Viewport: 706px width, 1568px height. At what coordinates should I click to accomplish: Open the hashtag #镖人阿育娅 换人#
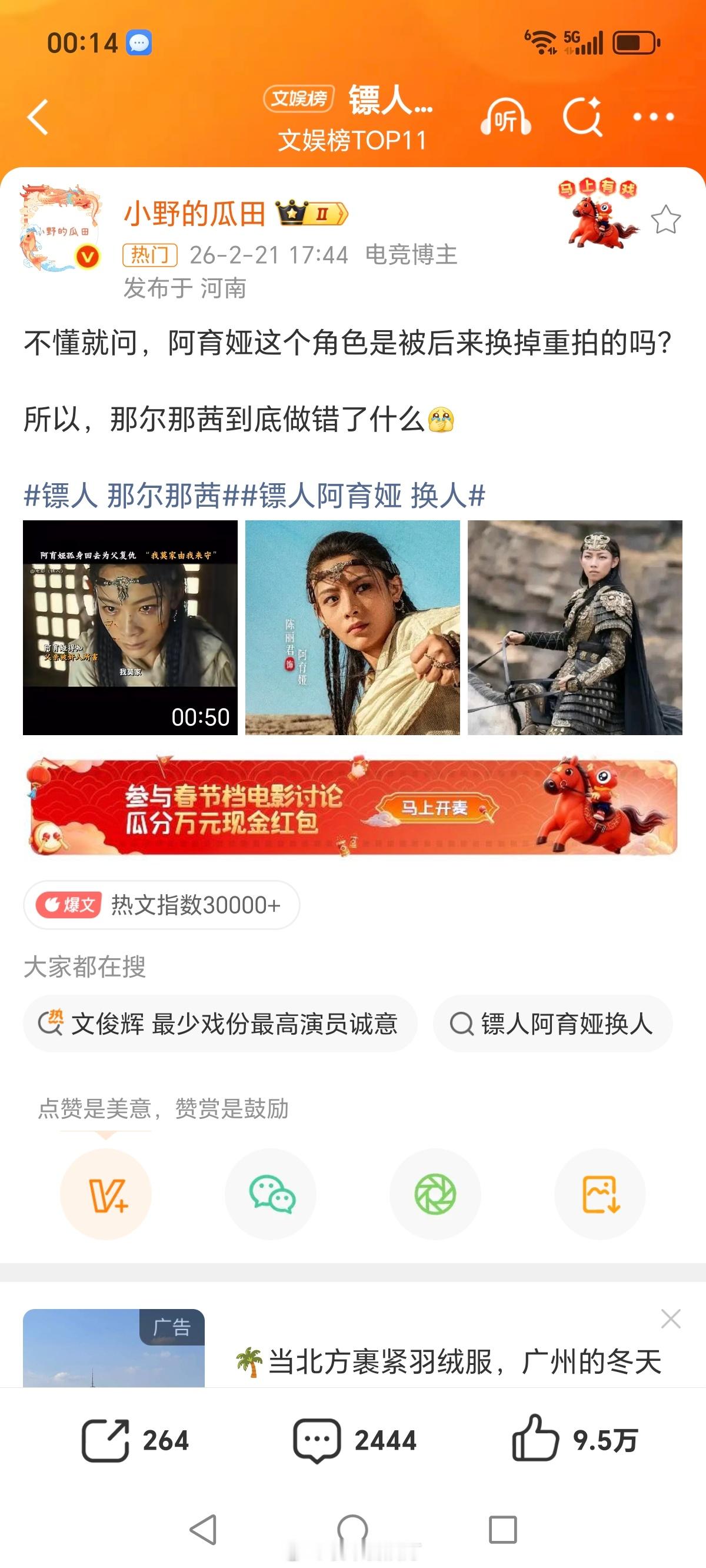tap(365, 497)
